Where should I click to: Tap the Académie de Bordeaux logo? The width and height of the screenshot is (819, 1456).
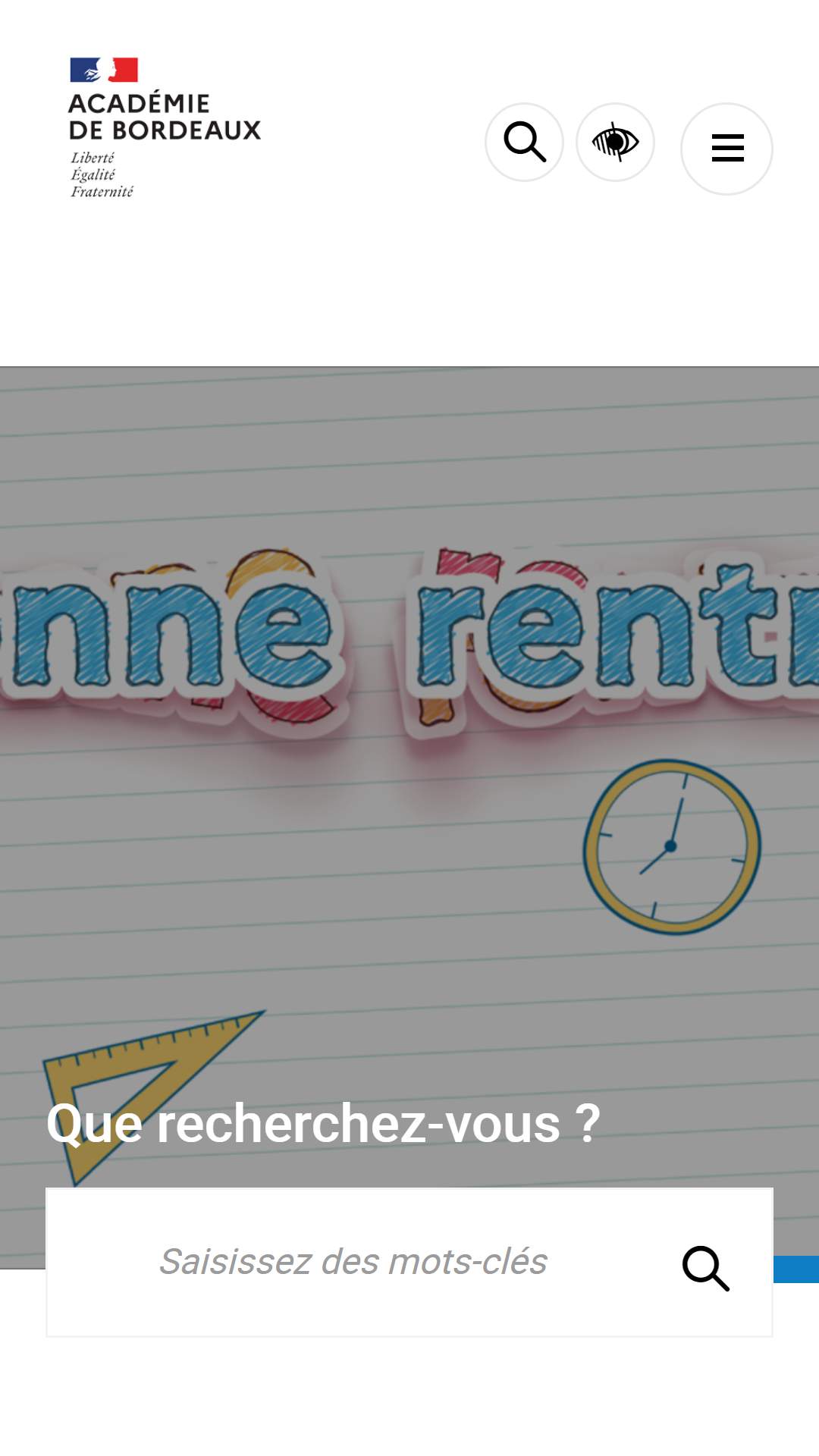[x=165, y=128]
